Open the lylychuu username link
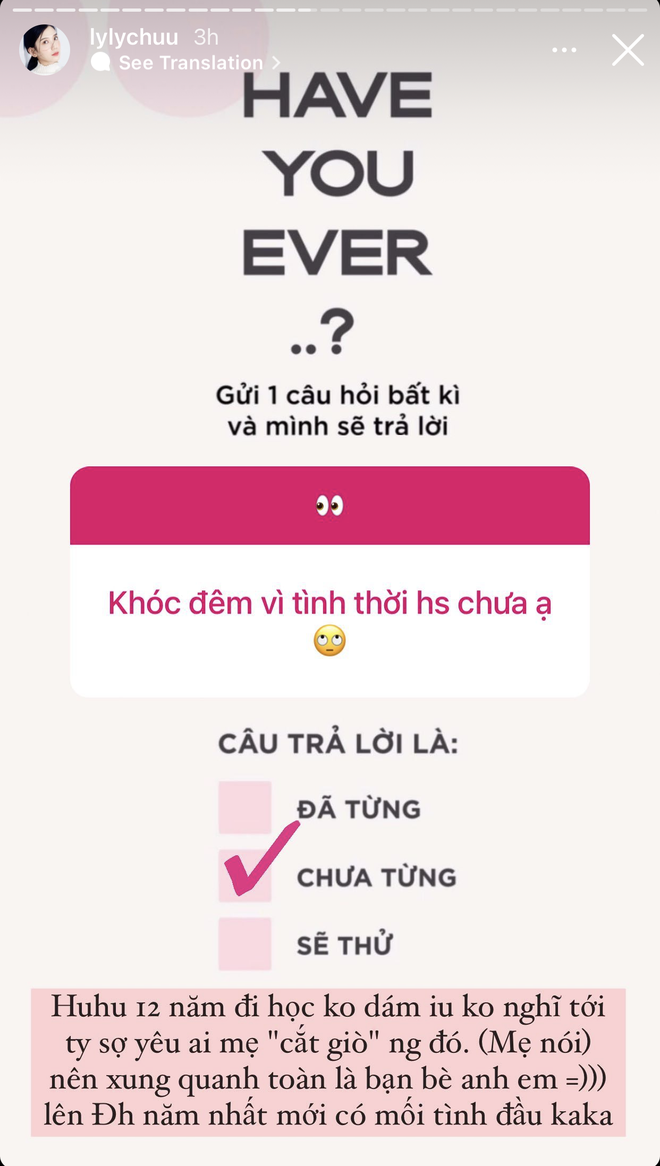Viewport: 660px width, 1166px height. (x=133, y=38)
